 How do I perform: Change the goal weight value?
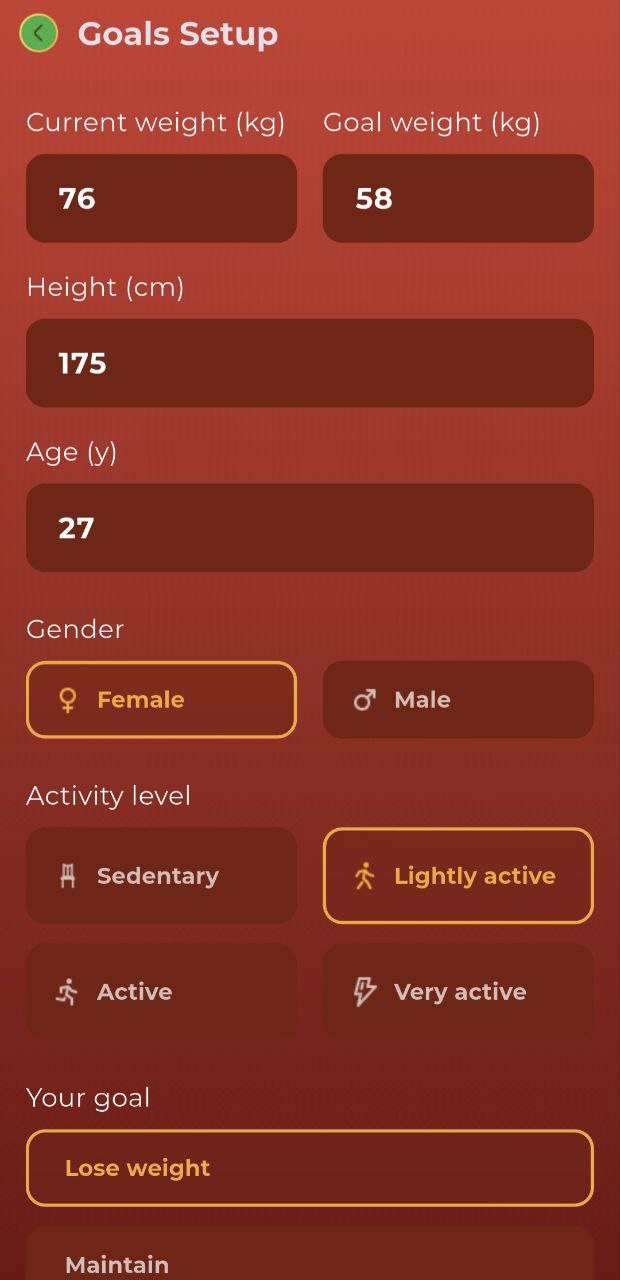[458, 198]
